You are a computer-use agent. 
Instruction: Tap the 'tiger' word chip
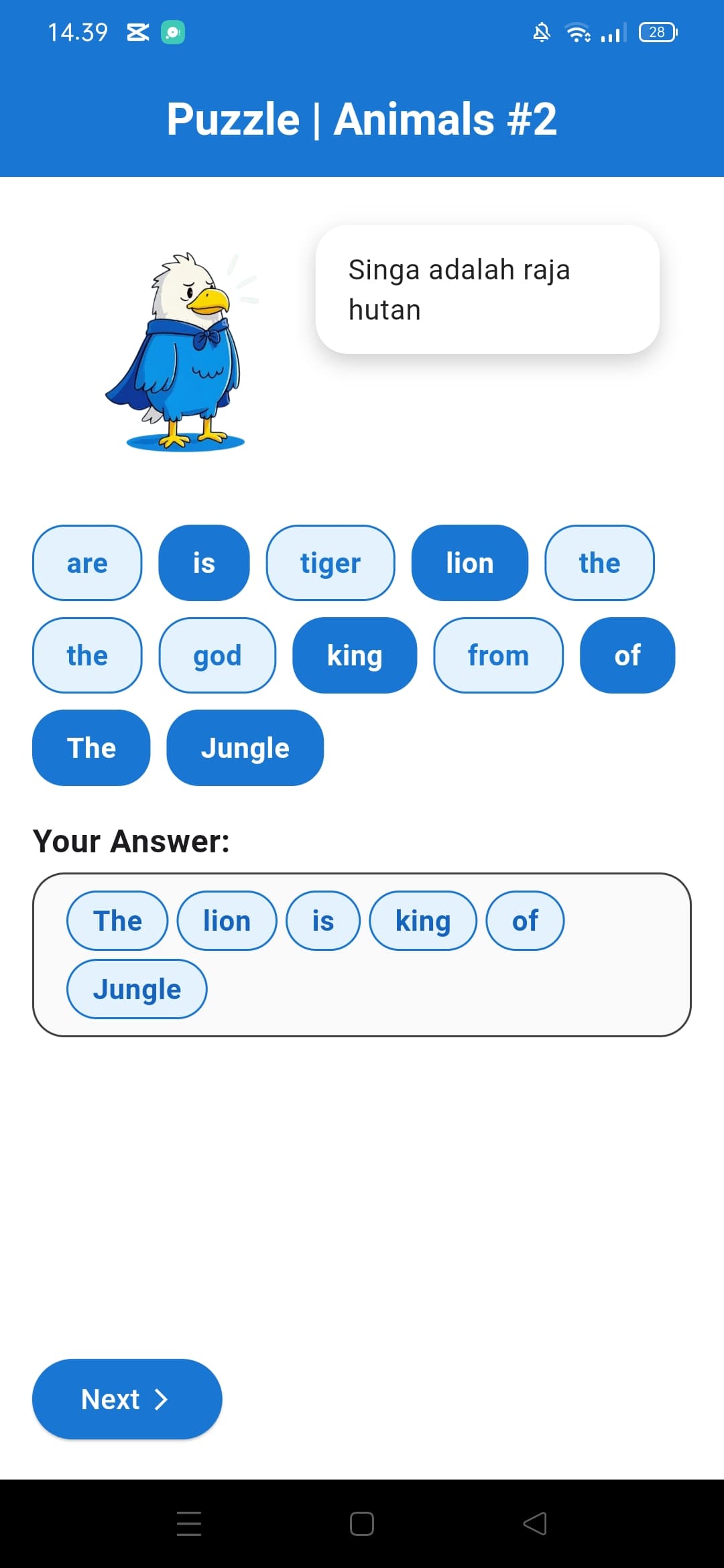pyautogui.click(x=330, y=563)
